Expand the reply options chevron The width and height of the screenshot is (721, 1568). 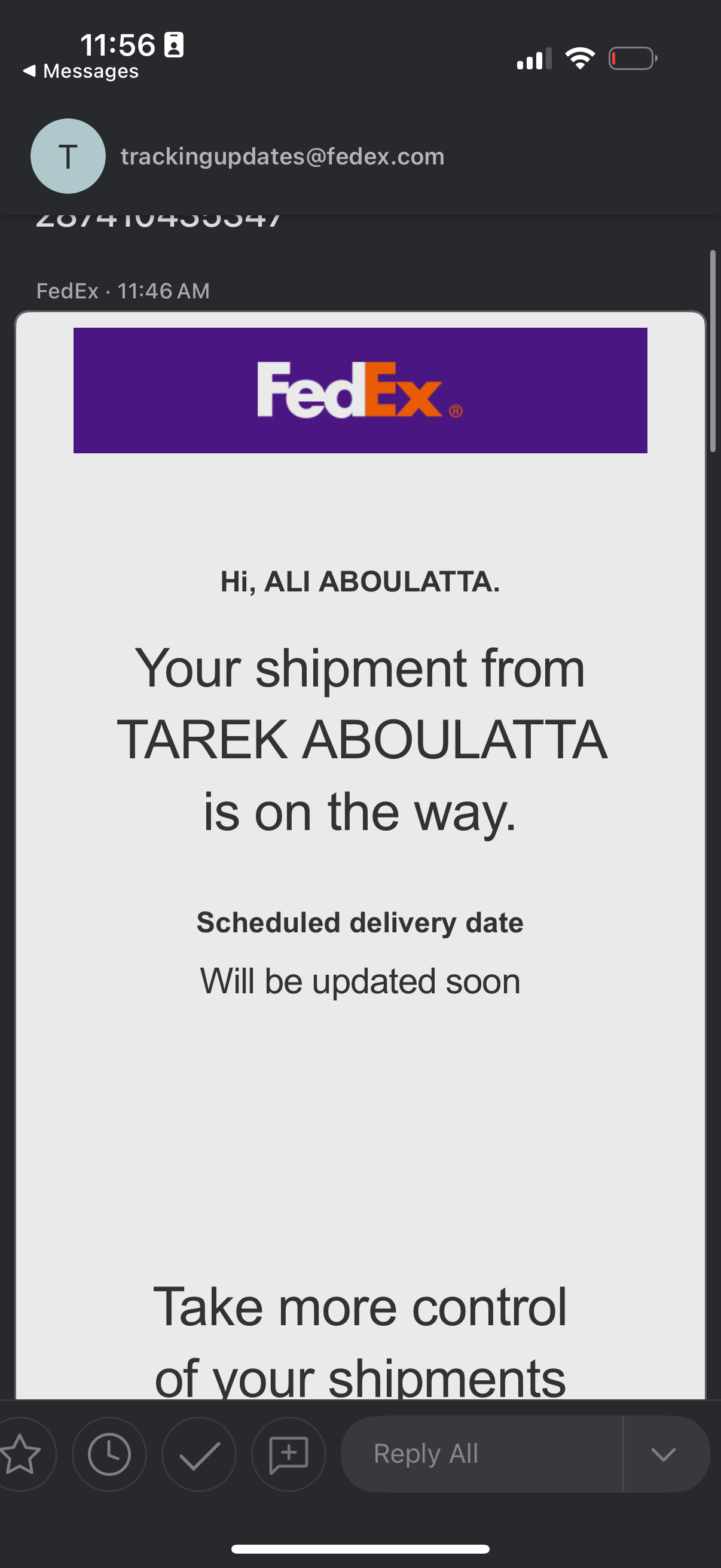[x=664, y=1455]
